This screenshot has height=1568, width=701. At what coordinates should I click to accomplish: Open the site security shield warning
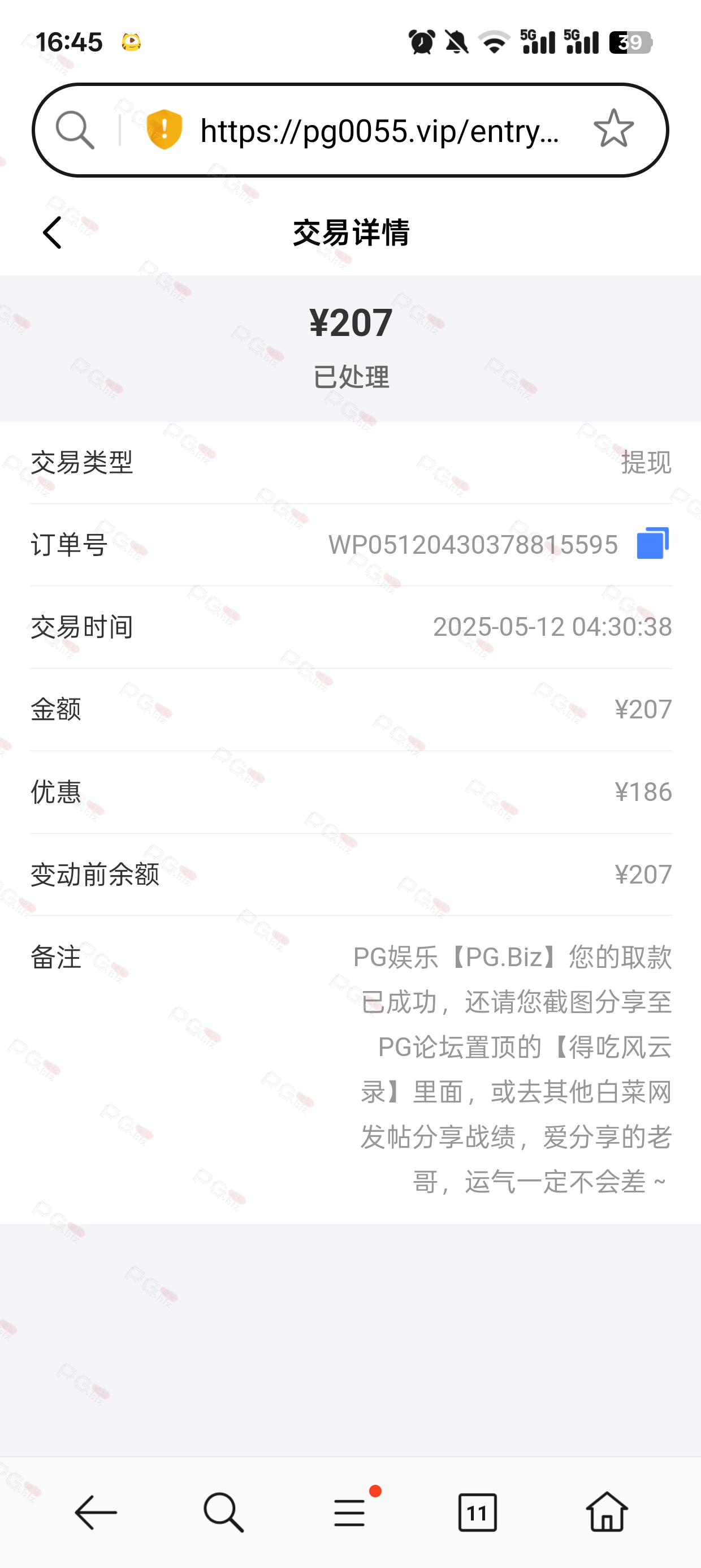click(165, 129)
